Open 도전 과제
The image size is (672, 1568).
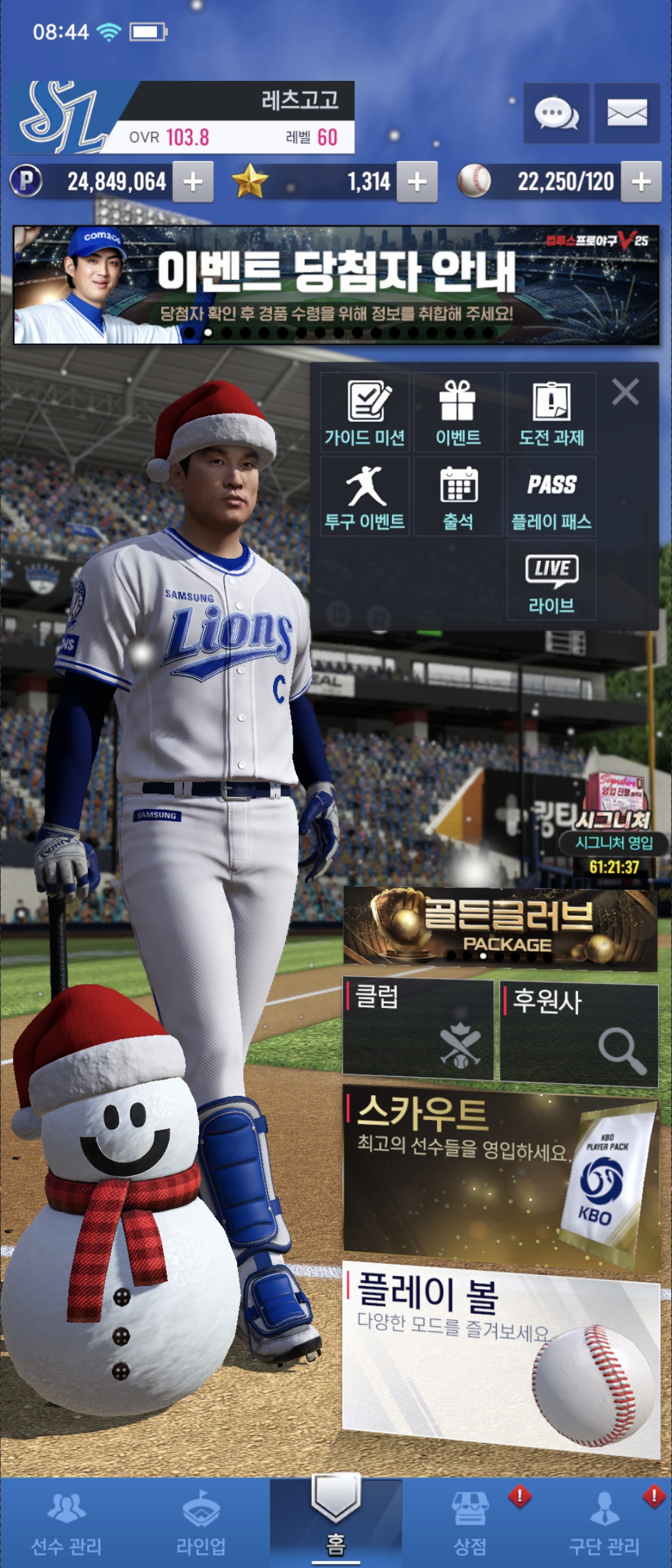pyautogui.click(x=551, y=413)
